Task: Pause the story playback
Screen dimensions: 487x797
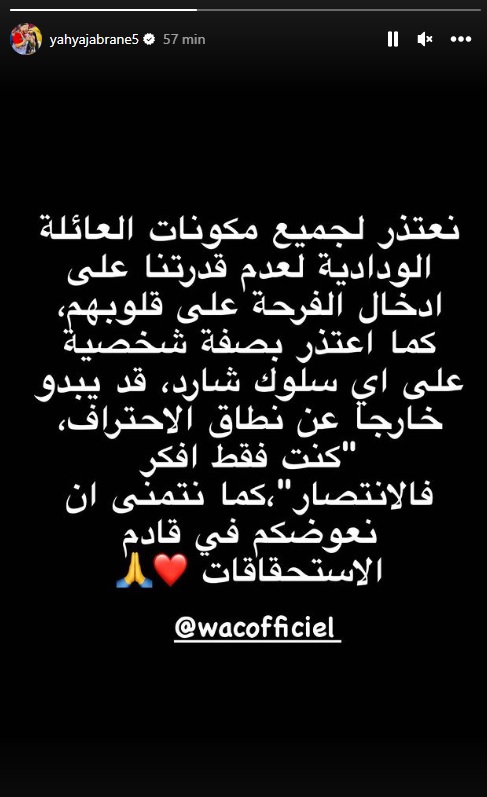Action: (393, 39)
